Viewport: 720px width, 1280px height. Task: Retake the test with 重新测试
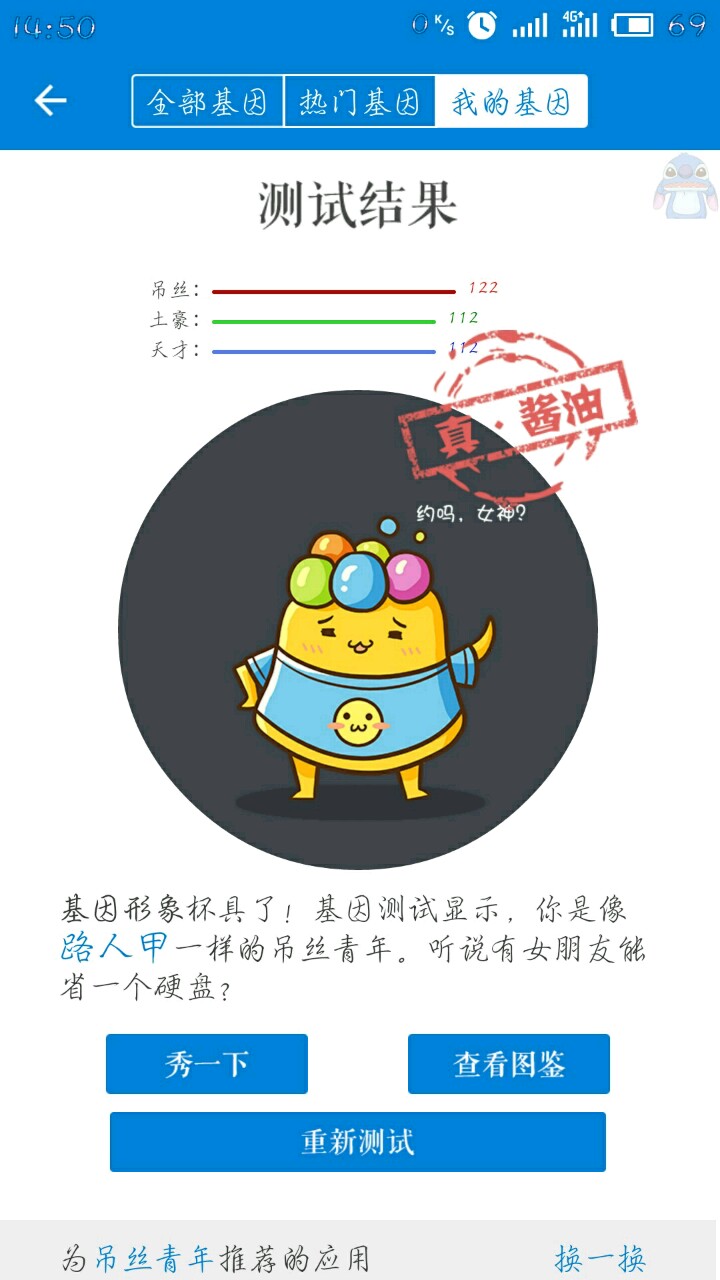(x=358, y=1142)
